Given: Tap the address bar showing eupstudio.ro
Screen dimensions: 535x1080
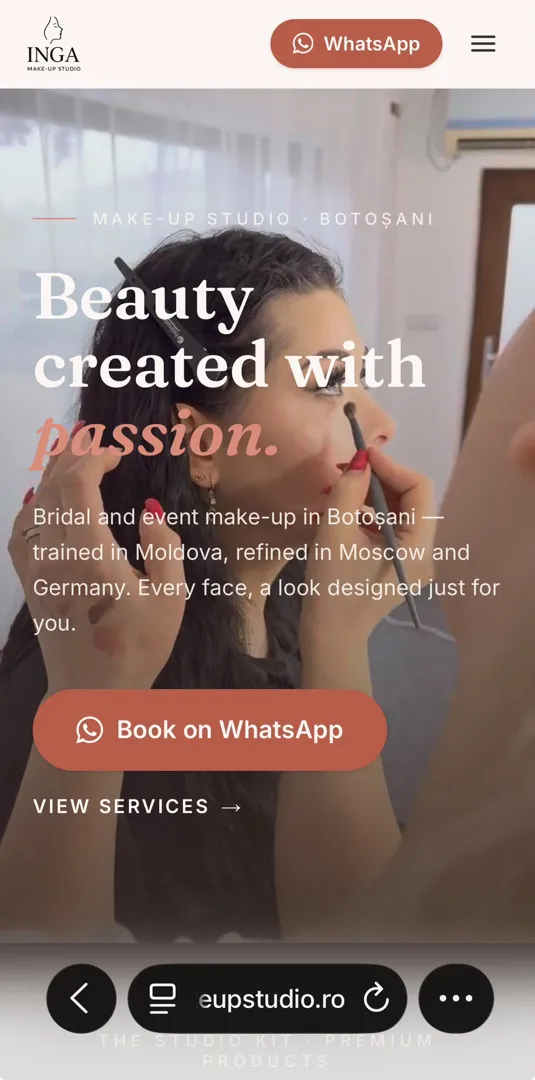Looking at the screenshot, I should coord(271,999).
